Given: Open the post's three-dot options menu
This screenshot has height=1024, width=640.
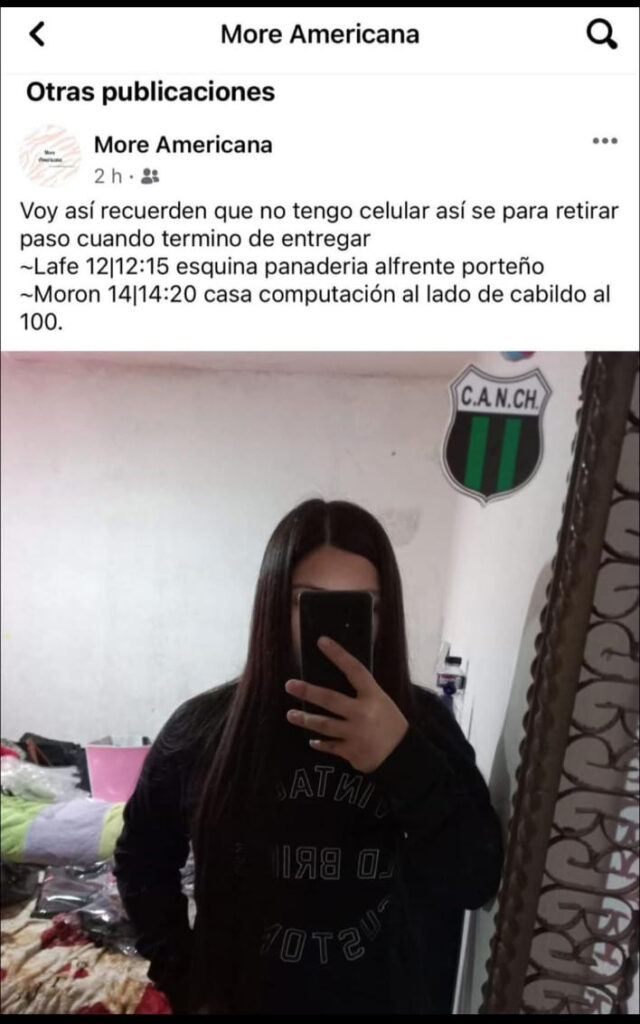Looking at the screenshot, I should coord(604,141).
